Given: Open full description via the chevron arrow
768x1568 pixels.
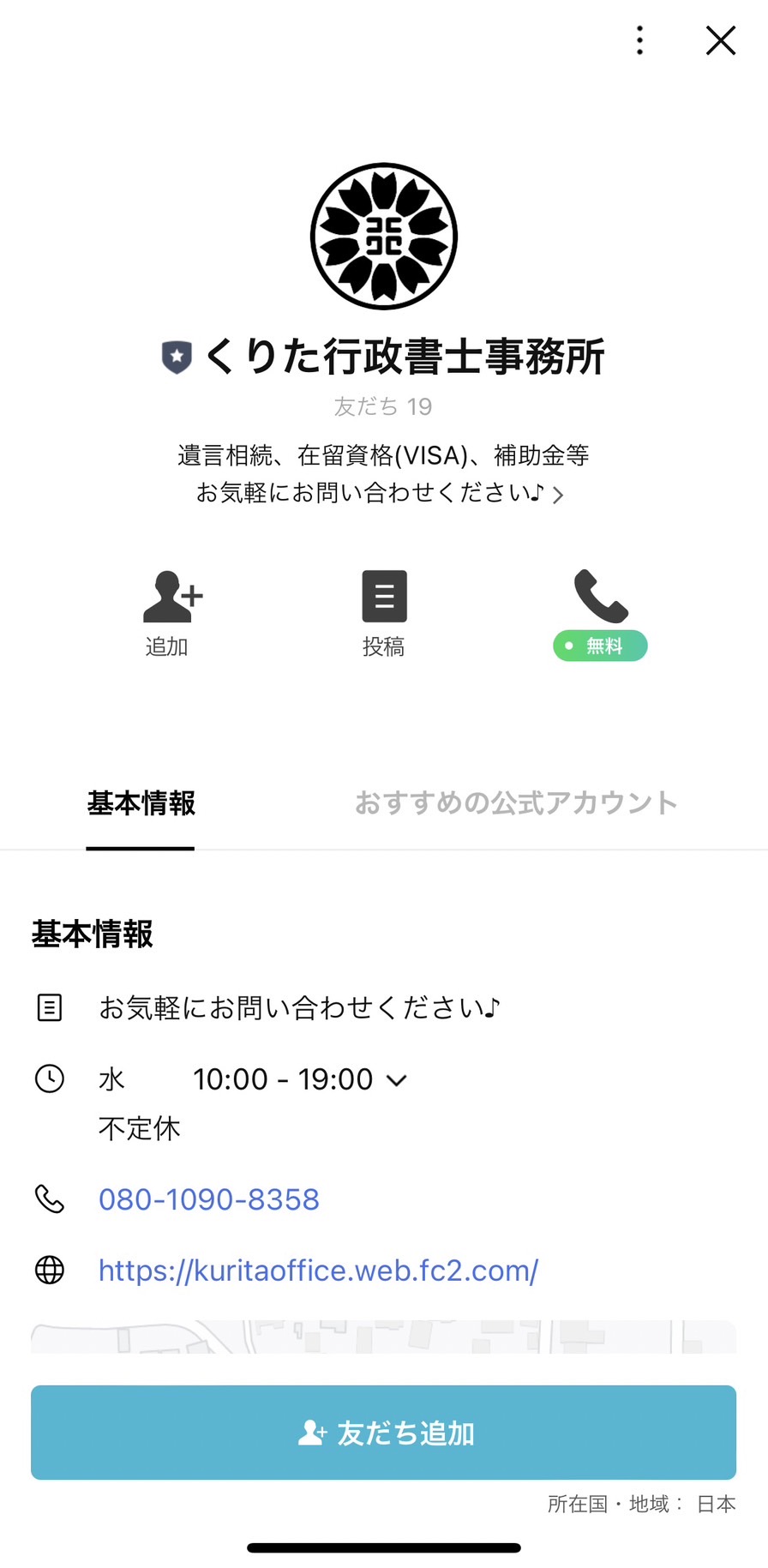Looking at the screenshot, I should pos(559,495).
